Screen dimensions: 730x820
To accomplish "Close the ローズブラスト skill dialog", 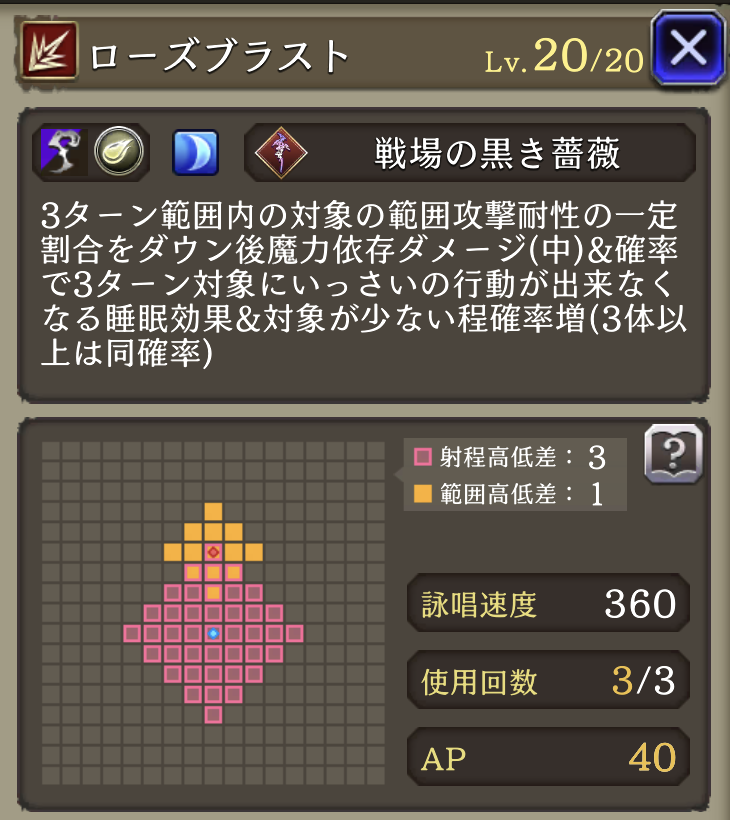I will 687,47.
